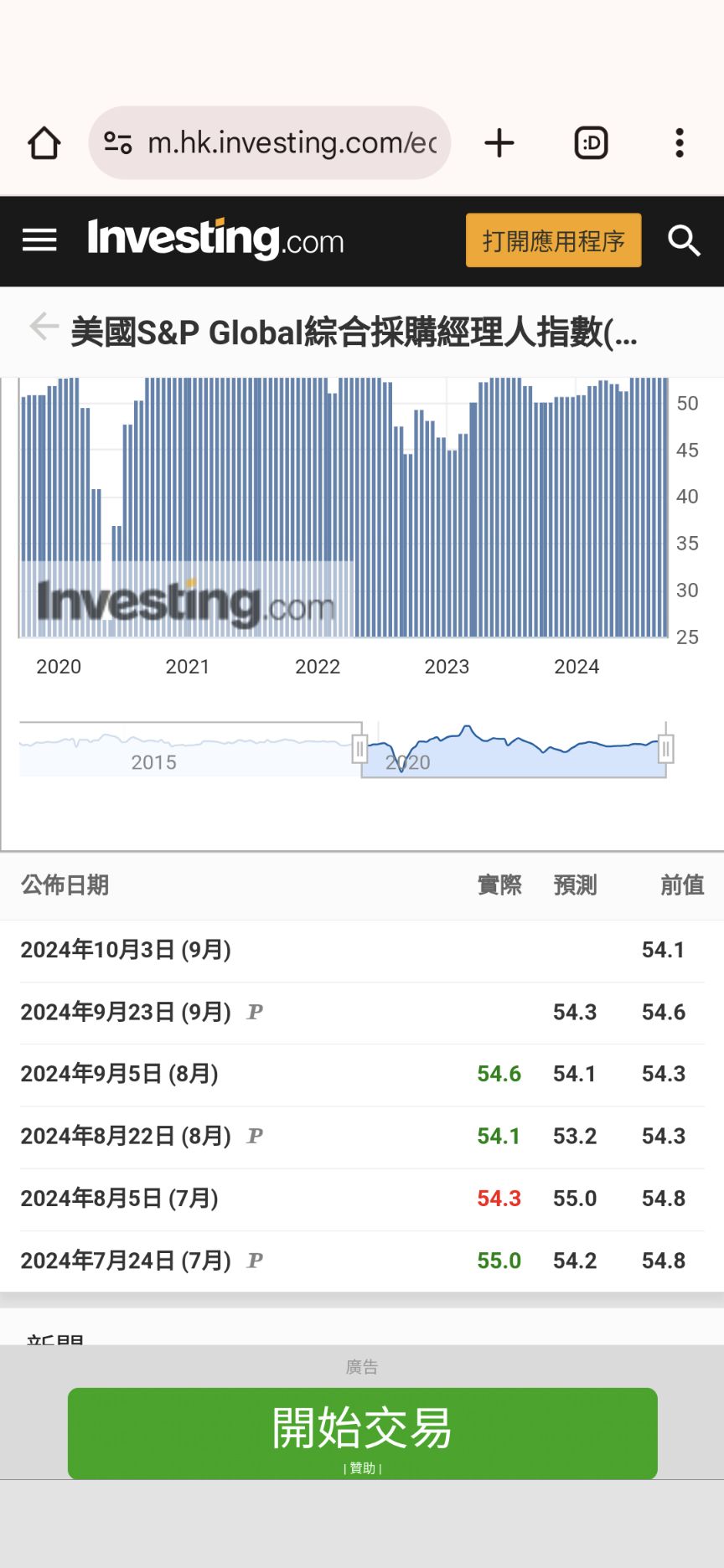
Task: Open the Investing.com search icon
Action: [684, 240]
